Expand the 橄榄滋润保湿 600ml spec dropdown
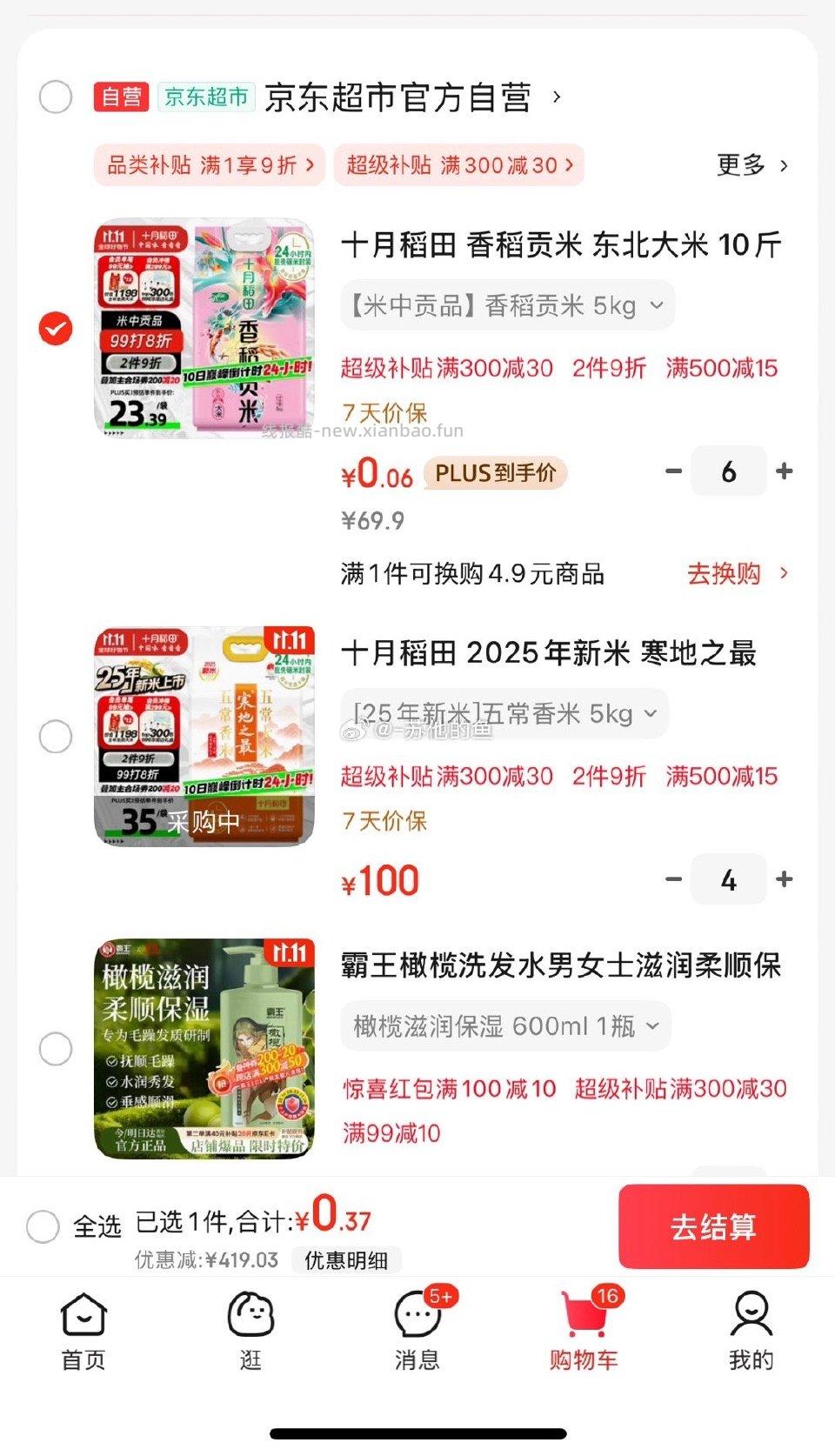Image resolution: width=835 pixels, height=1456 pixels. (x=654, y=1026)
